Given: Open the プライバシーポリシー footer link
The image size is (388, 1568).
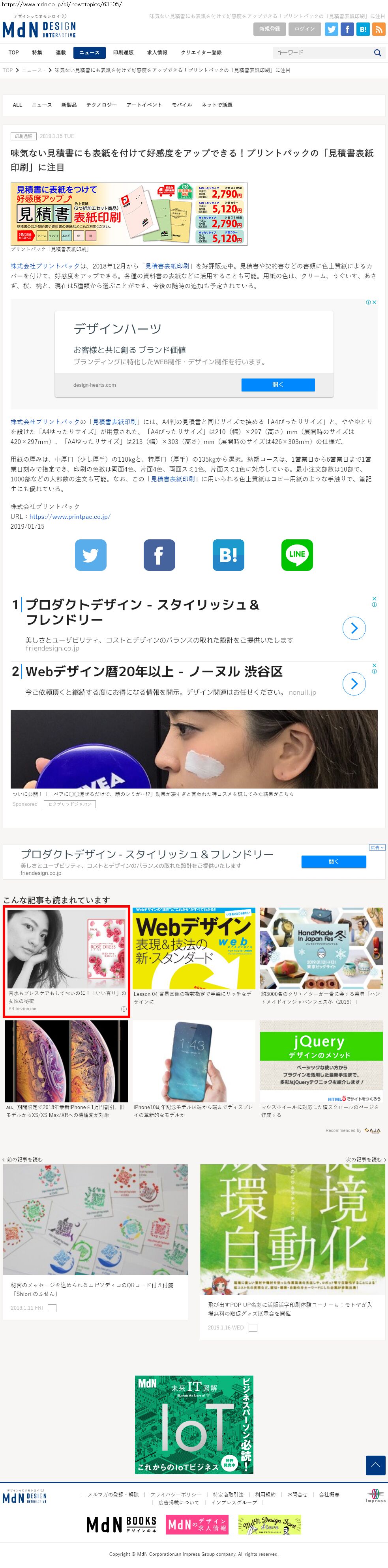Looking at the screenshot, I should point(175,1494).
